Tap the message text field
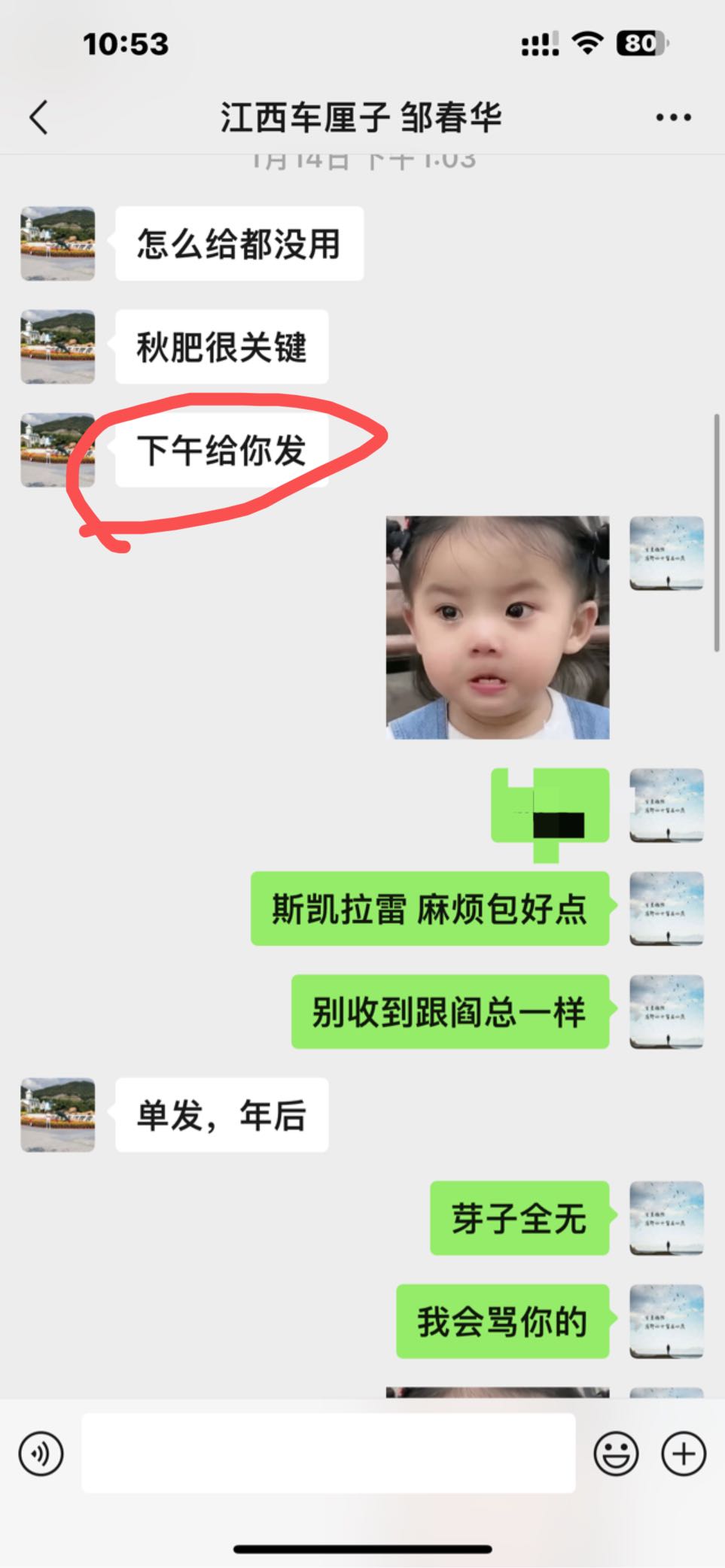Screen dimensions: 725x1568 pos(328,1453)
